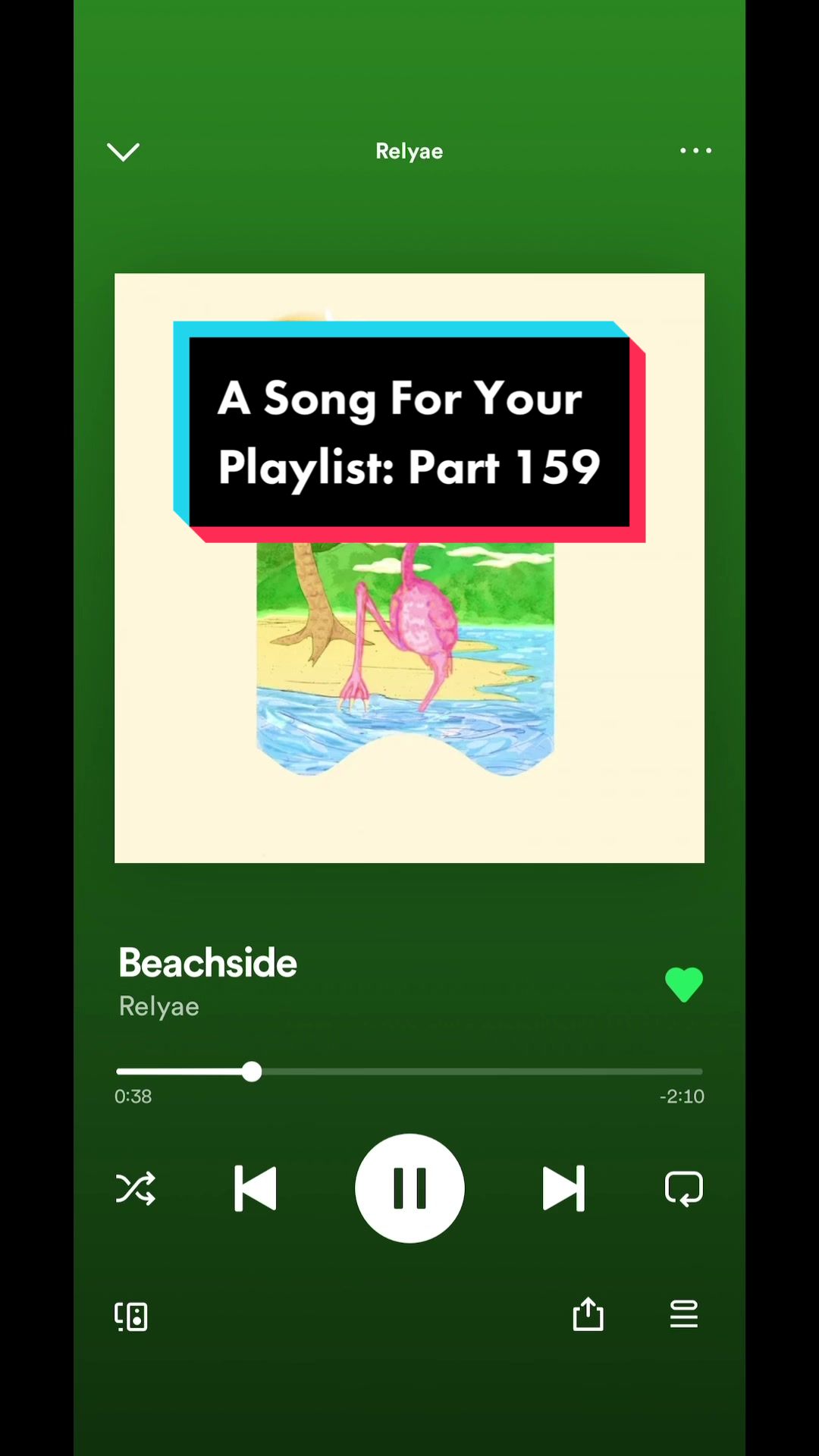Share this song
The image size is (819, 1456).
[x=588, y=1314]
